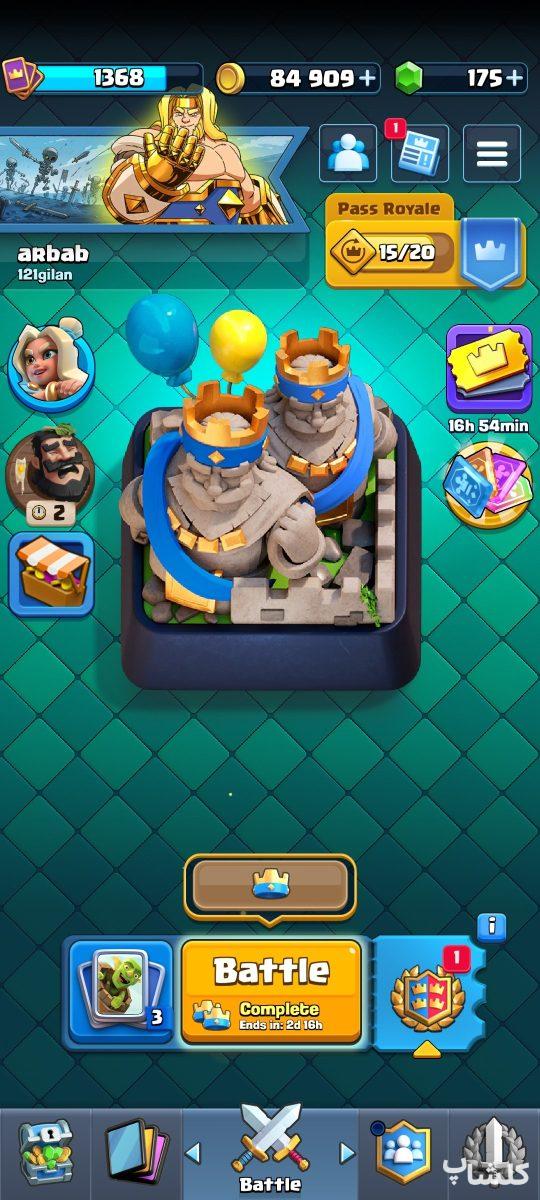The height and width of the screenshot is (1200, 540).
Task: Tap the blue info icon
Action: point(490,927)
